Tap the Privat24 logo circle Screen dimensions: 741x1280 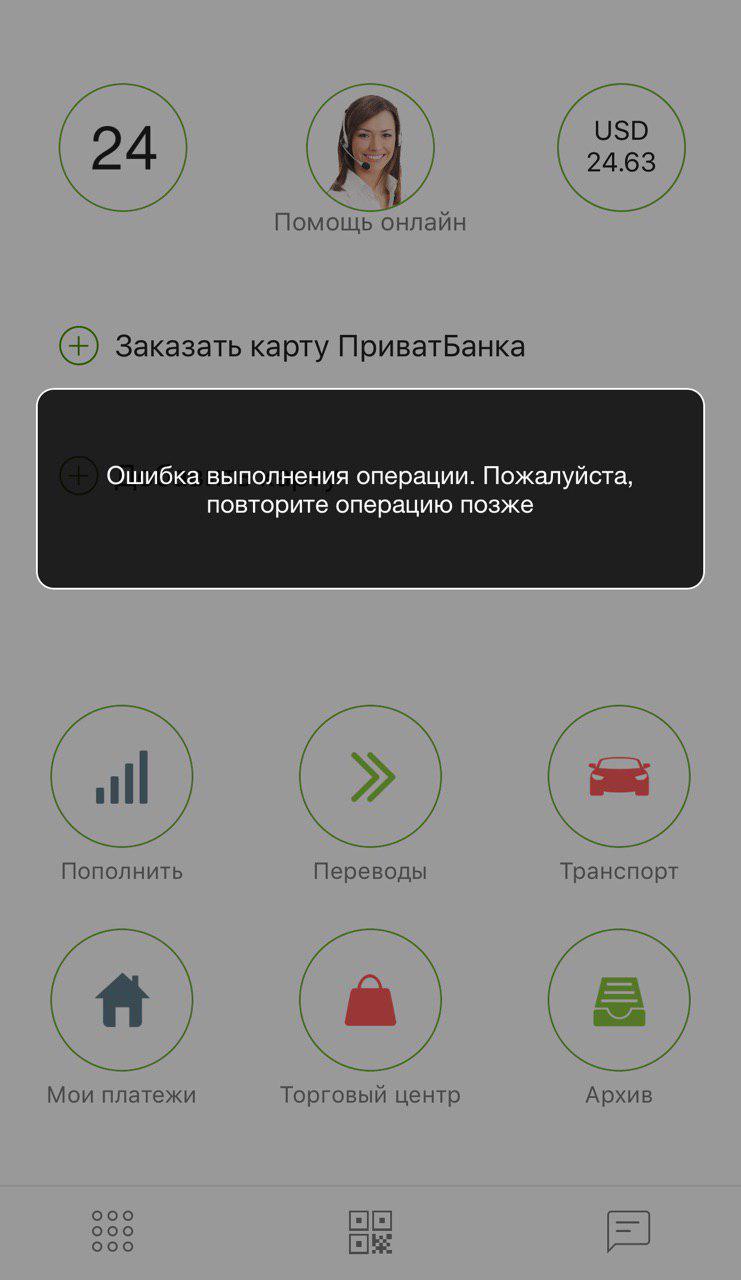(x=122, y=147)
